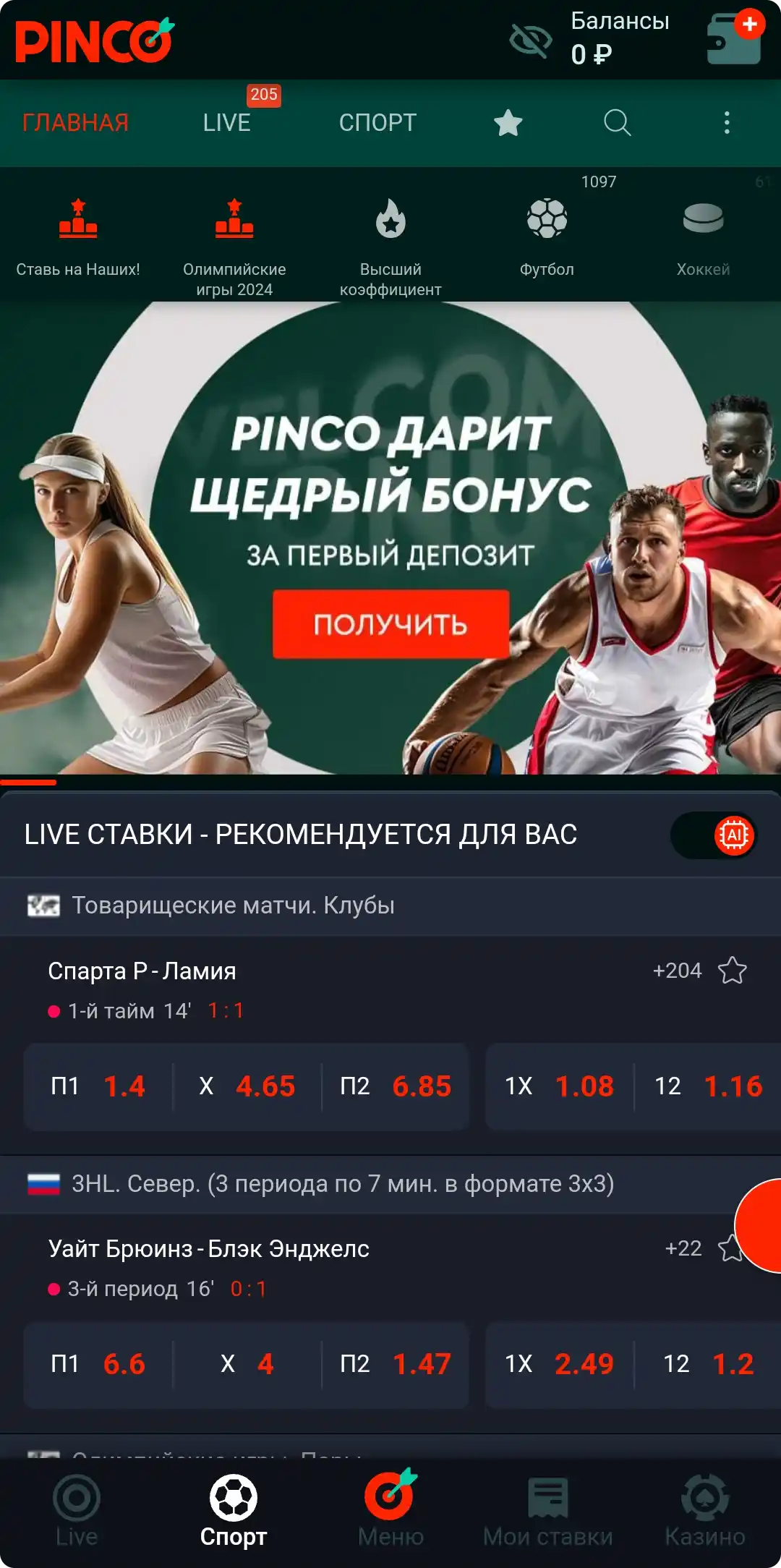781x1568 pixels.
Task: Open the search icon
Action: tap(617, 122)
